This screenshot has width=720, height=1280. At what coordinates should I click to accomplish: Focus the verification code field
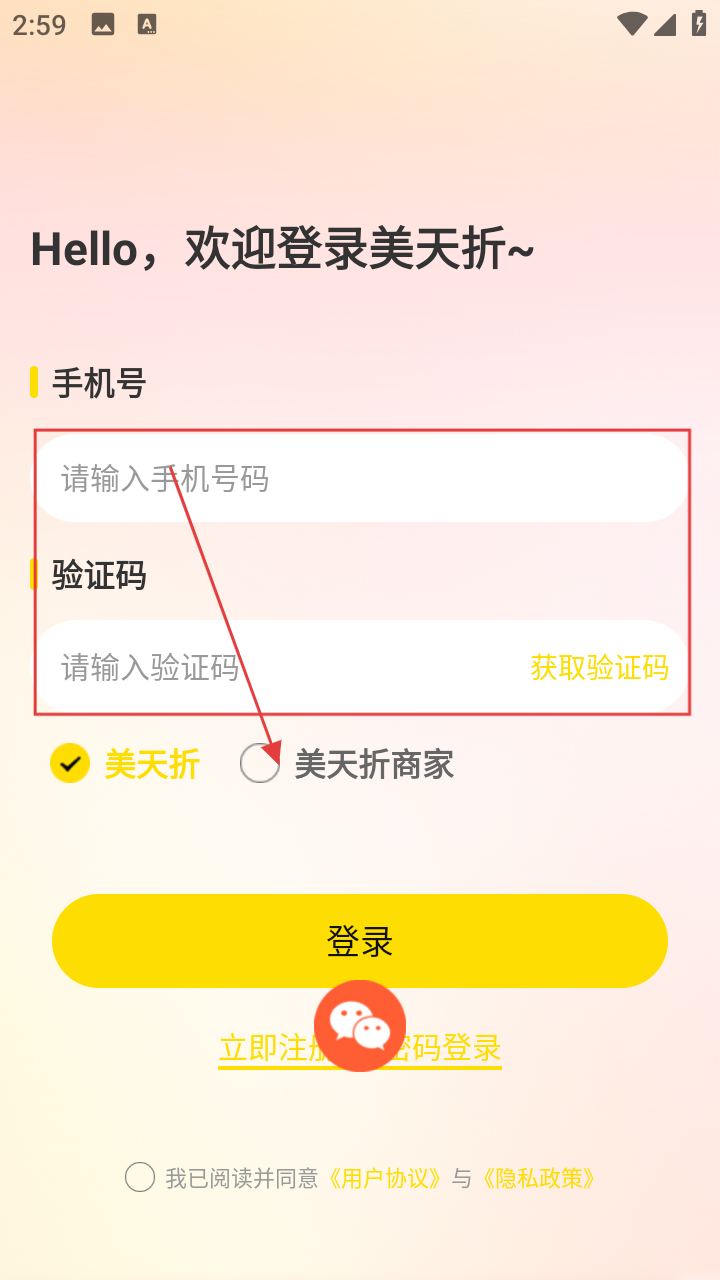click(280, 667)
